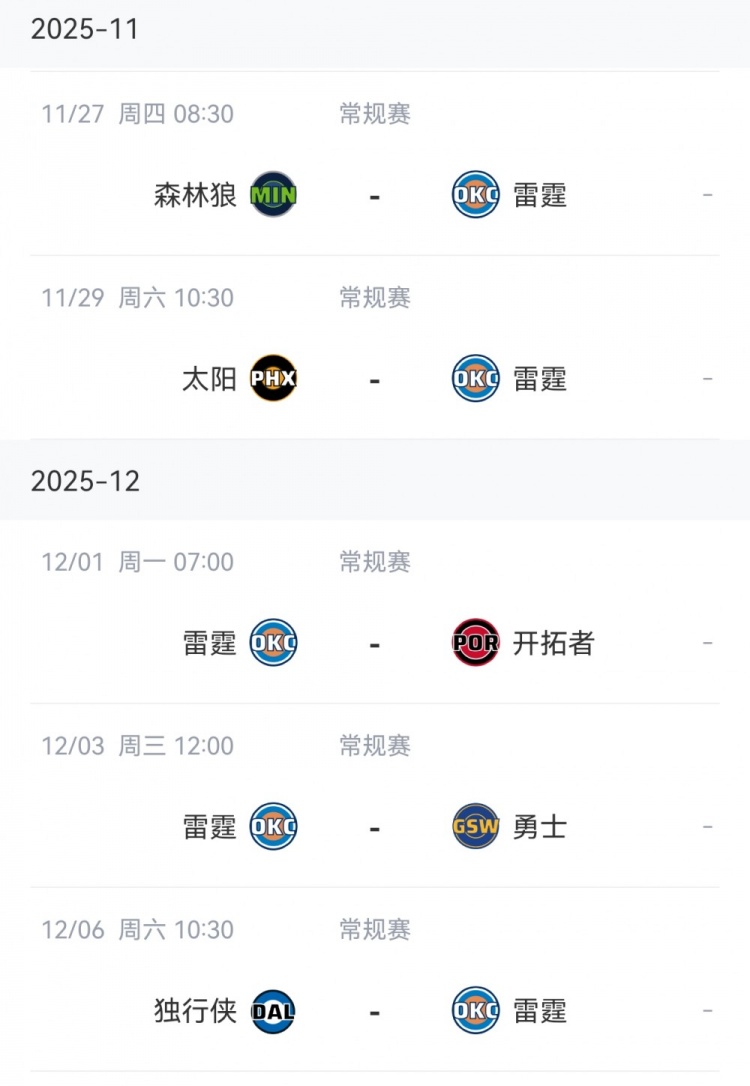Screen dimensions: 750x1086
Task: Open the 11/27 Timberwolves vs Thunder game
Action: pyautogui.click(x=374, y=194)
